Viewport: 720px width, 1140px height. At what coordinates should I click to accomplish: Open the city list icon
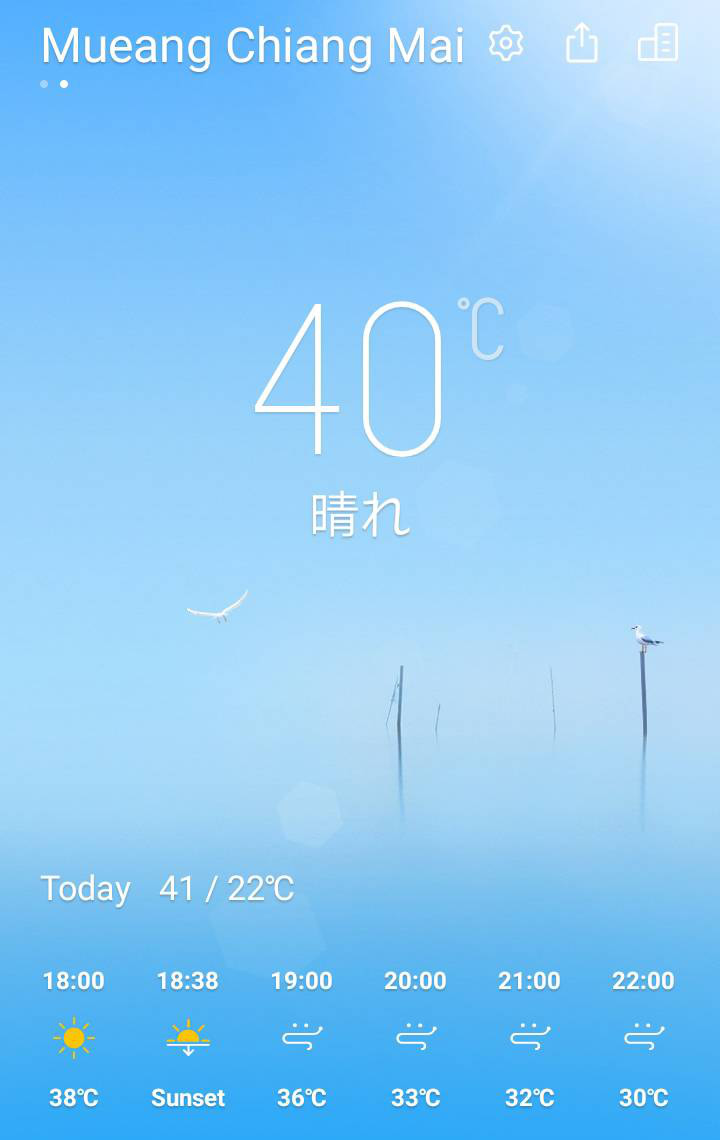pos(658,44)
